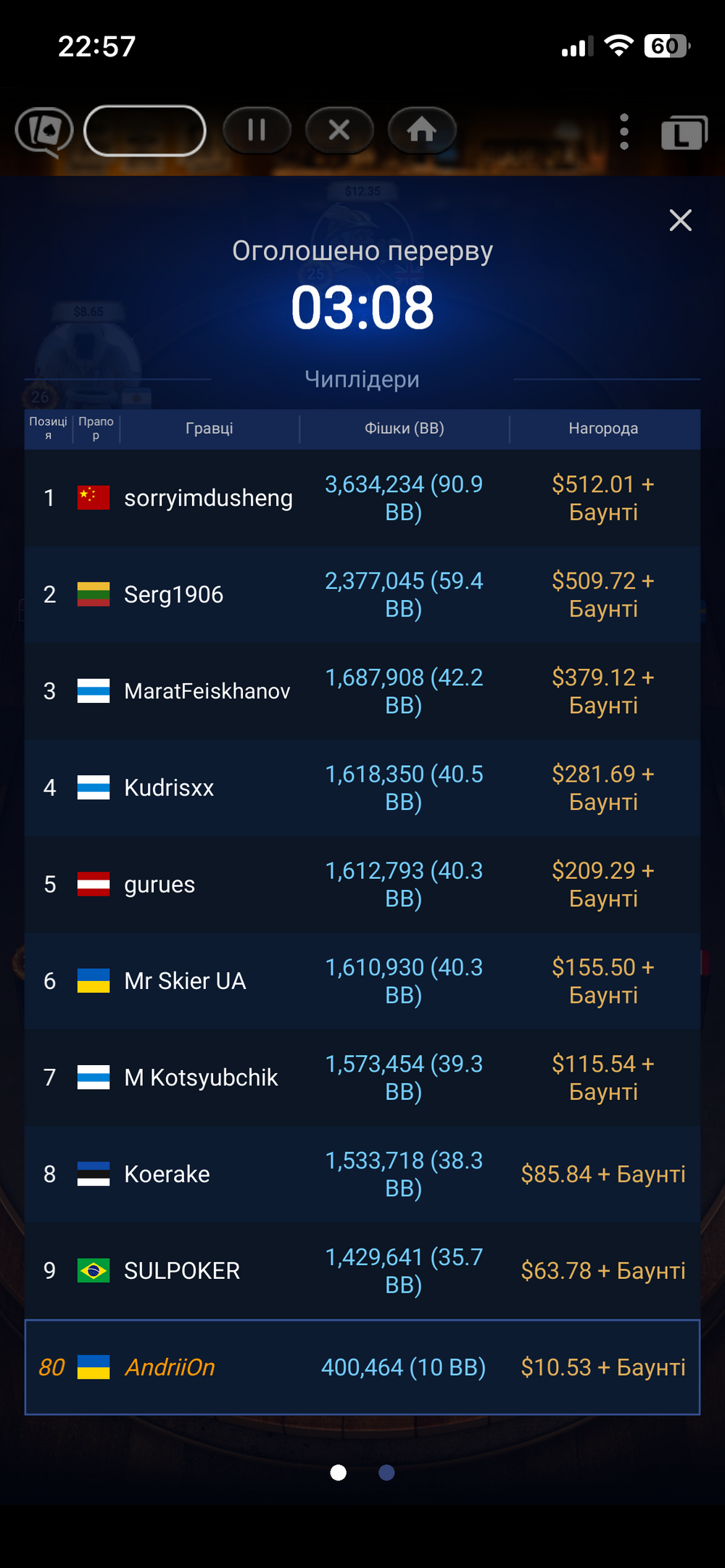Tap the pause button in toolbar
The height and width of the screenshot is (1568, 725).
257,130
